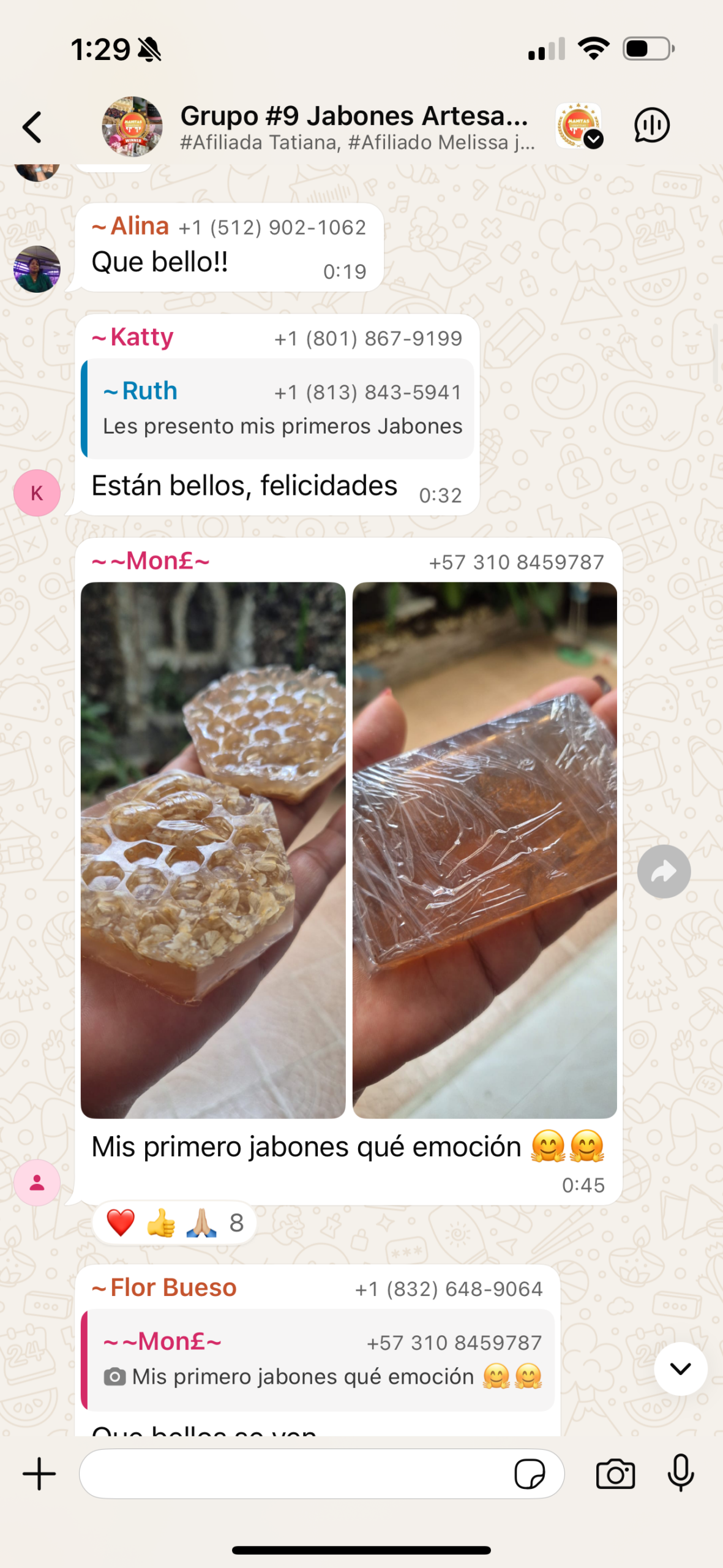This screenshot has height=1568, width=723.
Task: Start a group voice chat
Action: click(651, 126)
